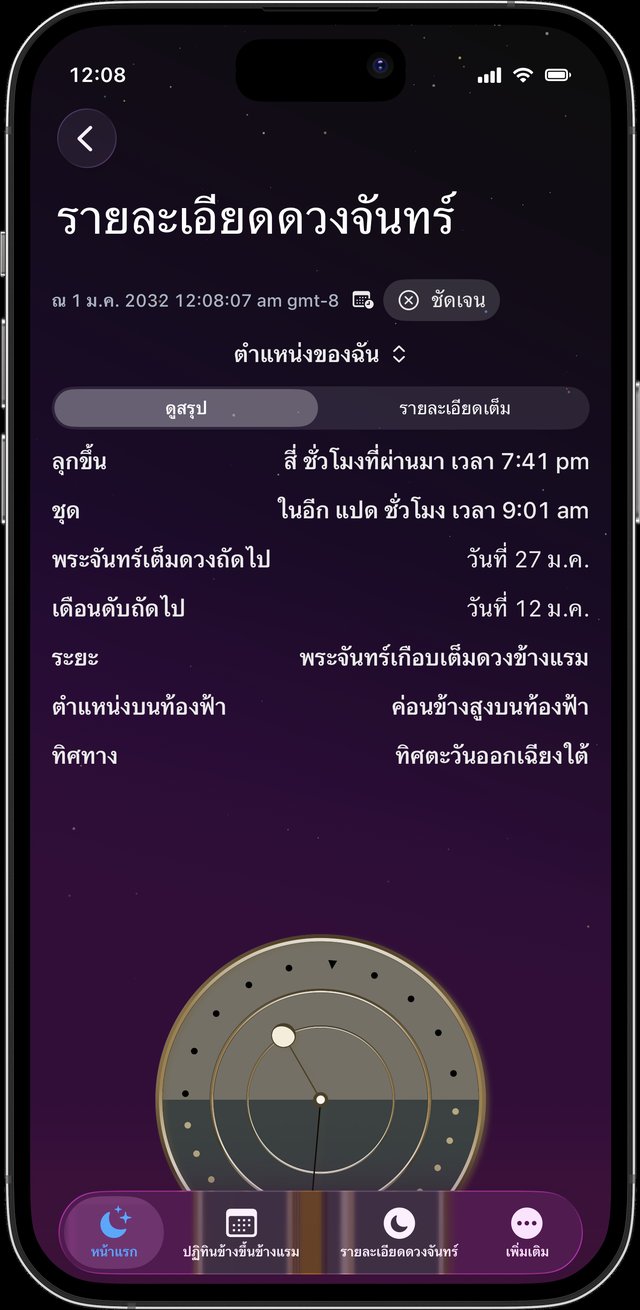Open the calendar date picker icon
640x1310 pixels.
[x=363, y=300]
